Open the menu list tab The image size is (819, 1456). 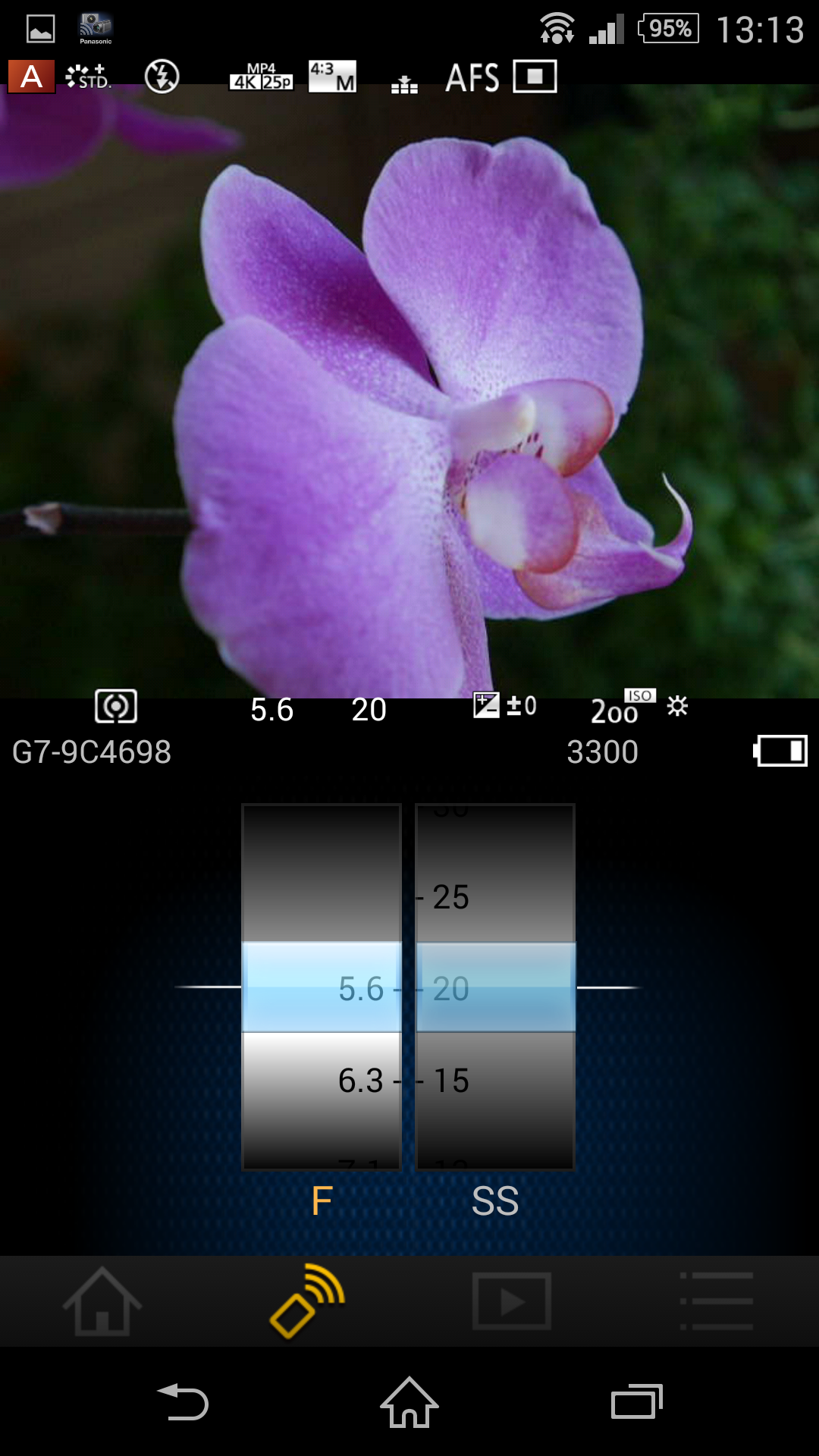pyautogui.click(x=717, y=1301)
